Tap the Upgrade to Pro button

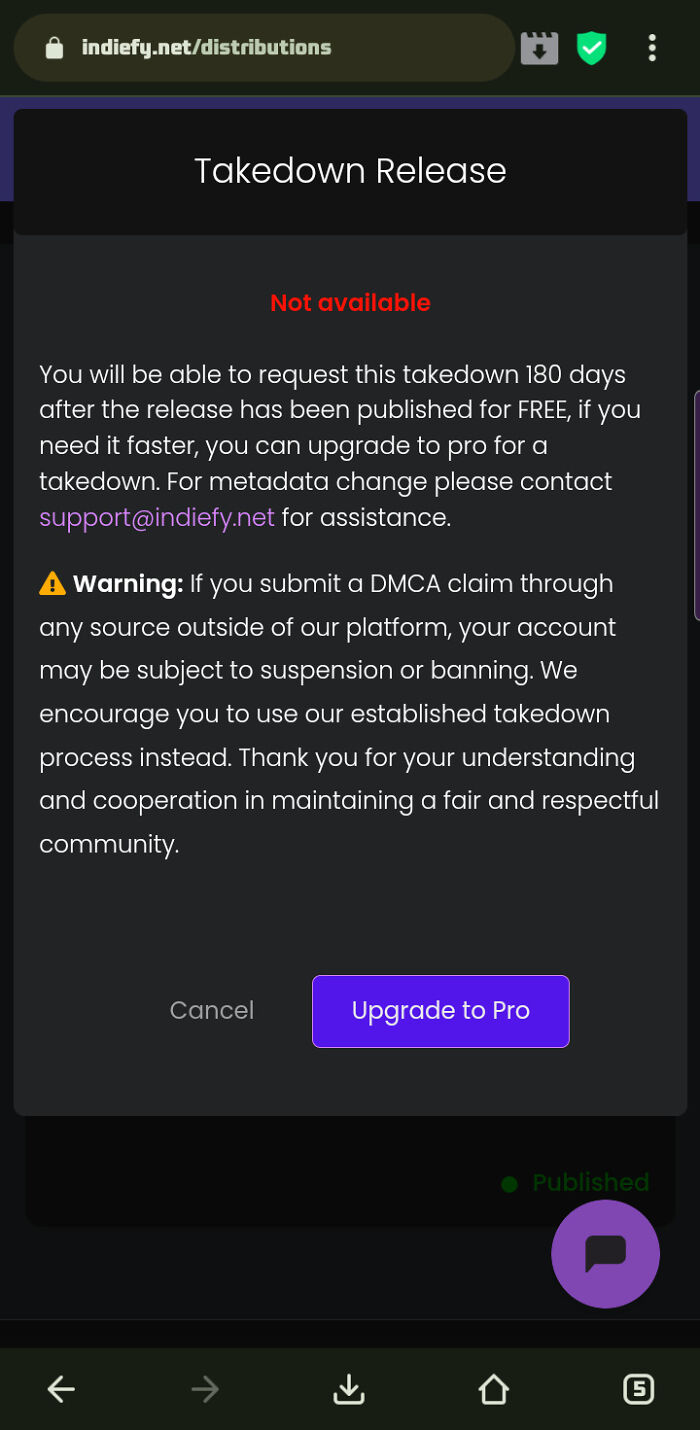click(x=440, y=1011)
